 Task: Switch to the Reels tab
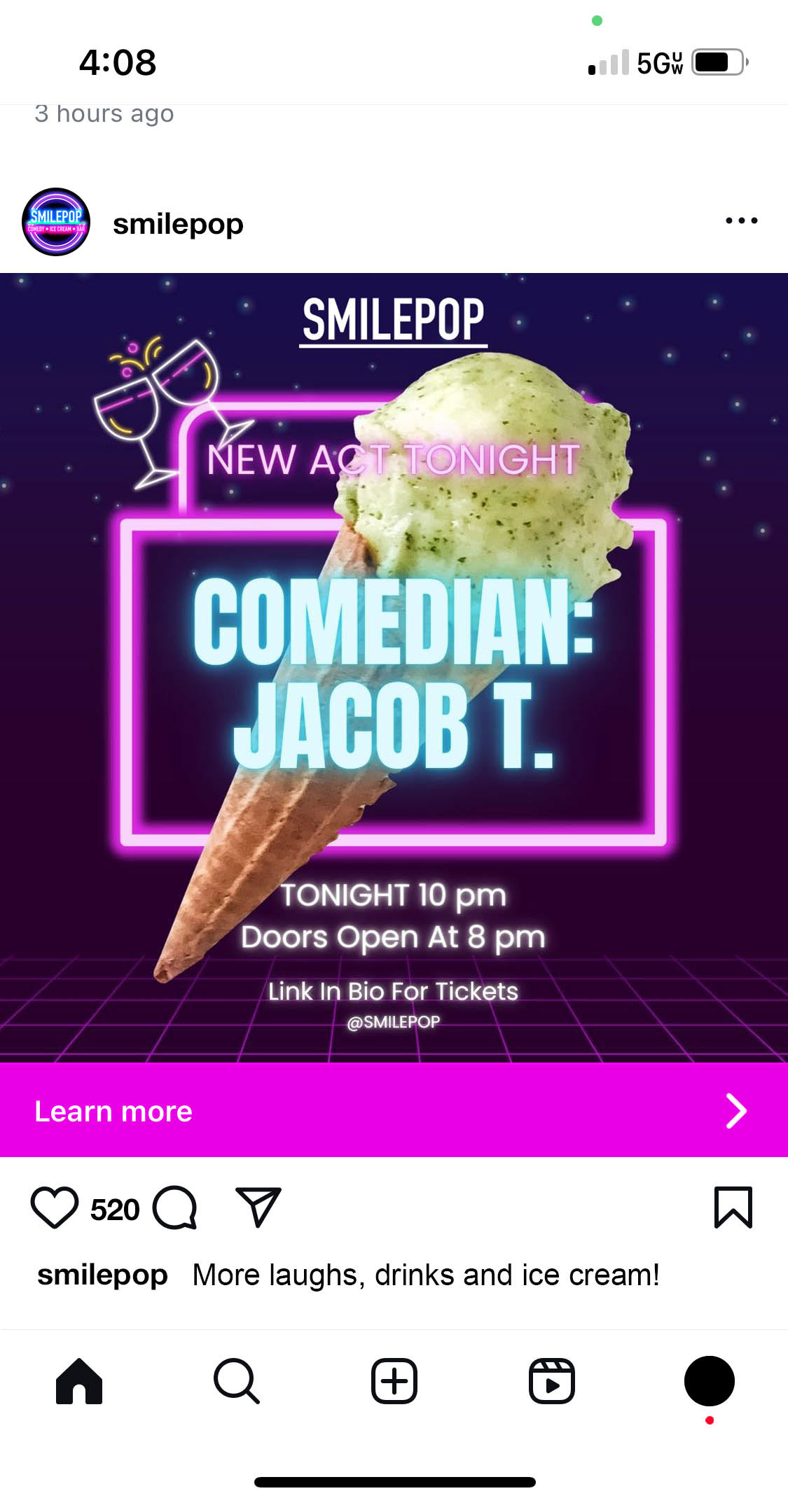tap(551, 1381)
